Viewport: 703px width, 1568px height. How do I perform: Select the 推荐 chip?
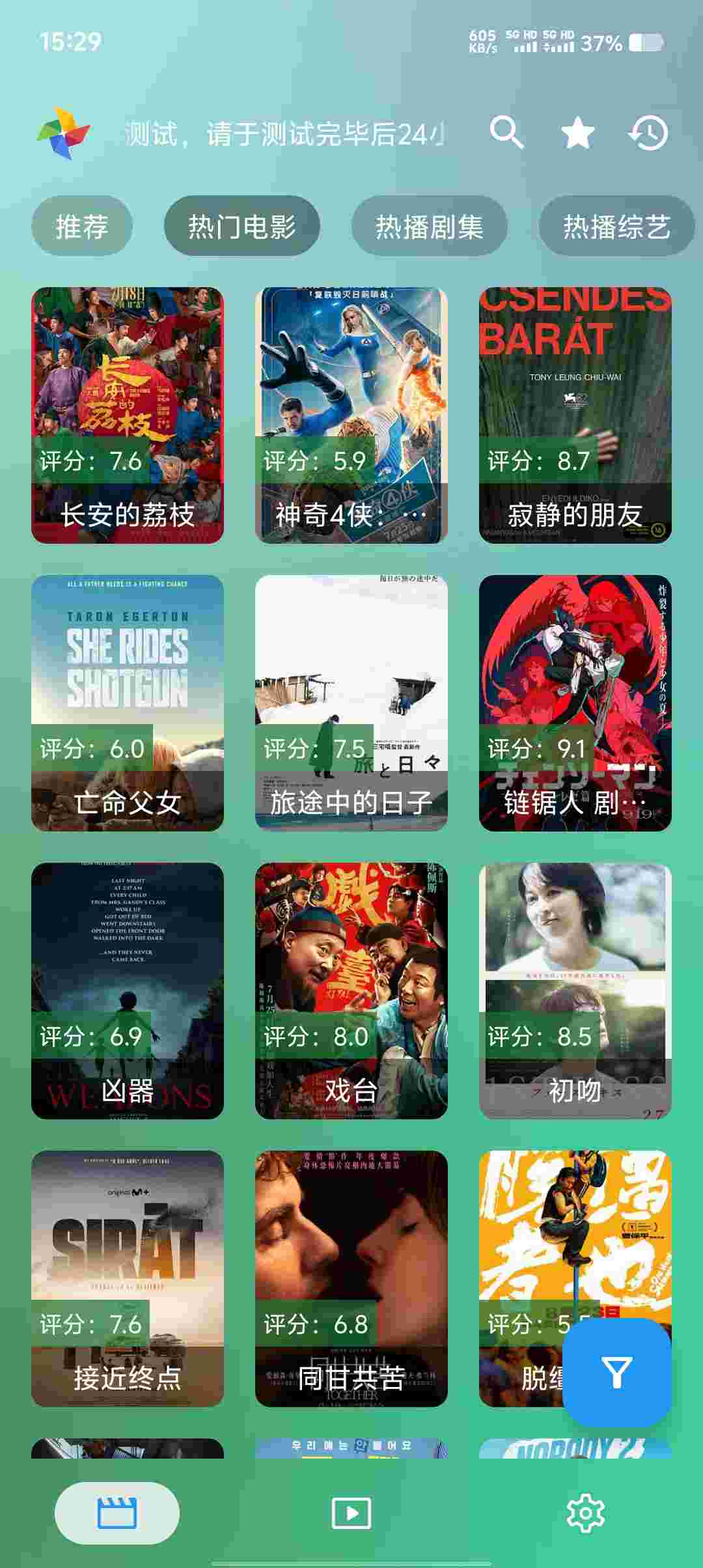82,227
